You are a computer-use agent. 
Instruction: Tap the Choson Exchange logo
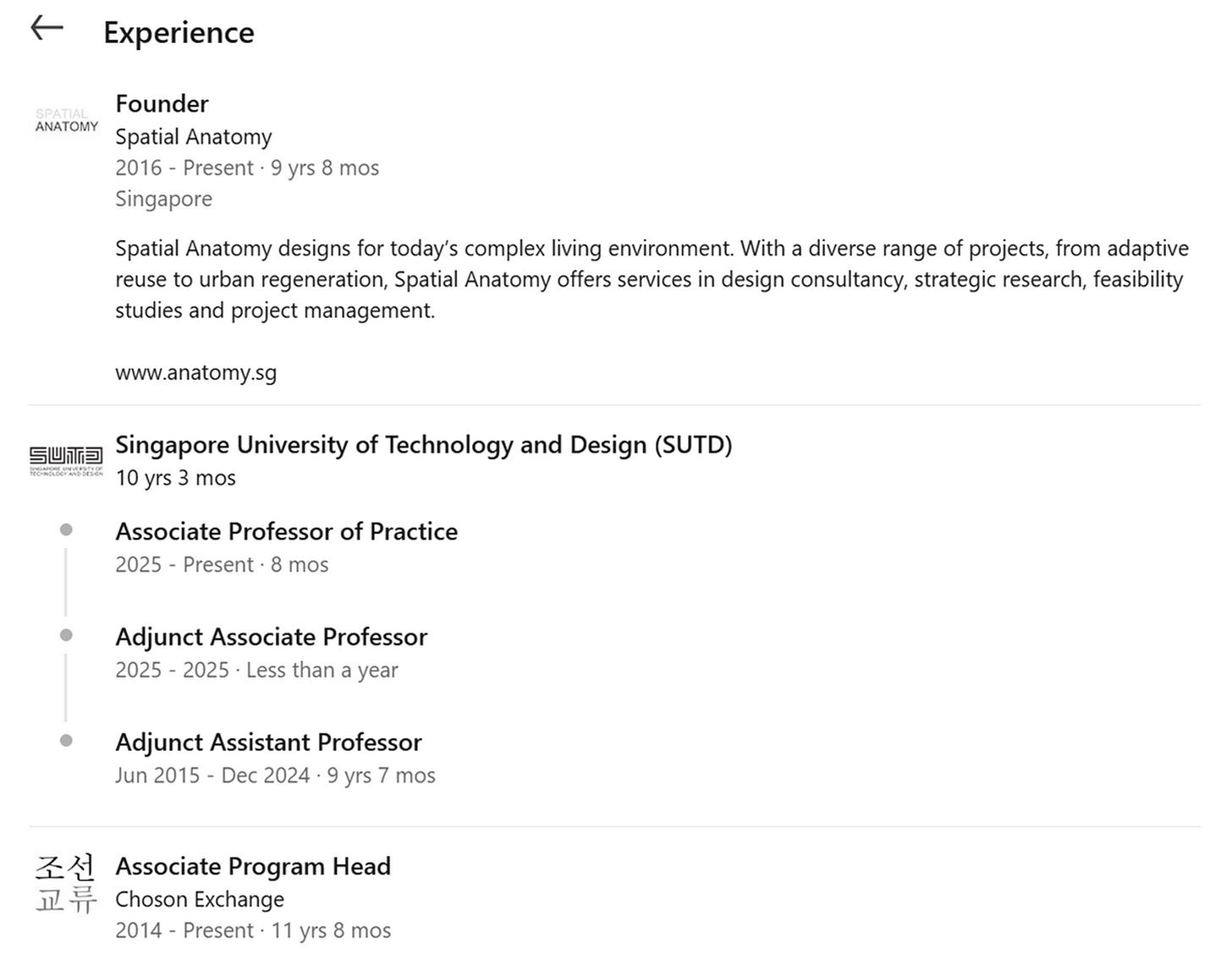pyautogui.click(x=66, y=883)
